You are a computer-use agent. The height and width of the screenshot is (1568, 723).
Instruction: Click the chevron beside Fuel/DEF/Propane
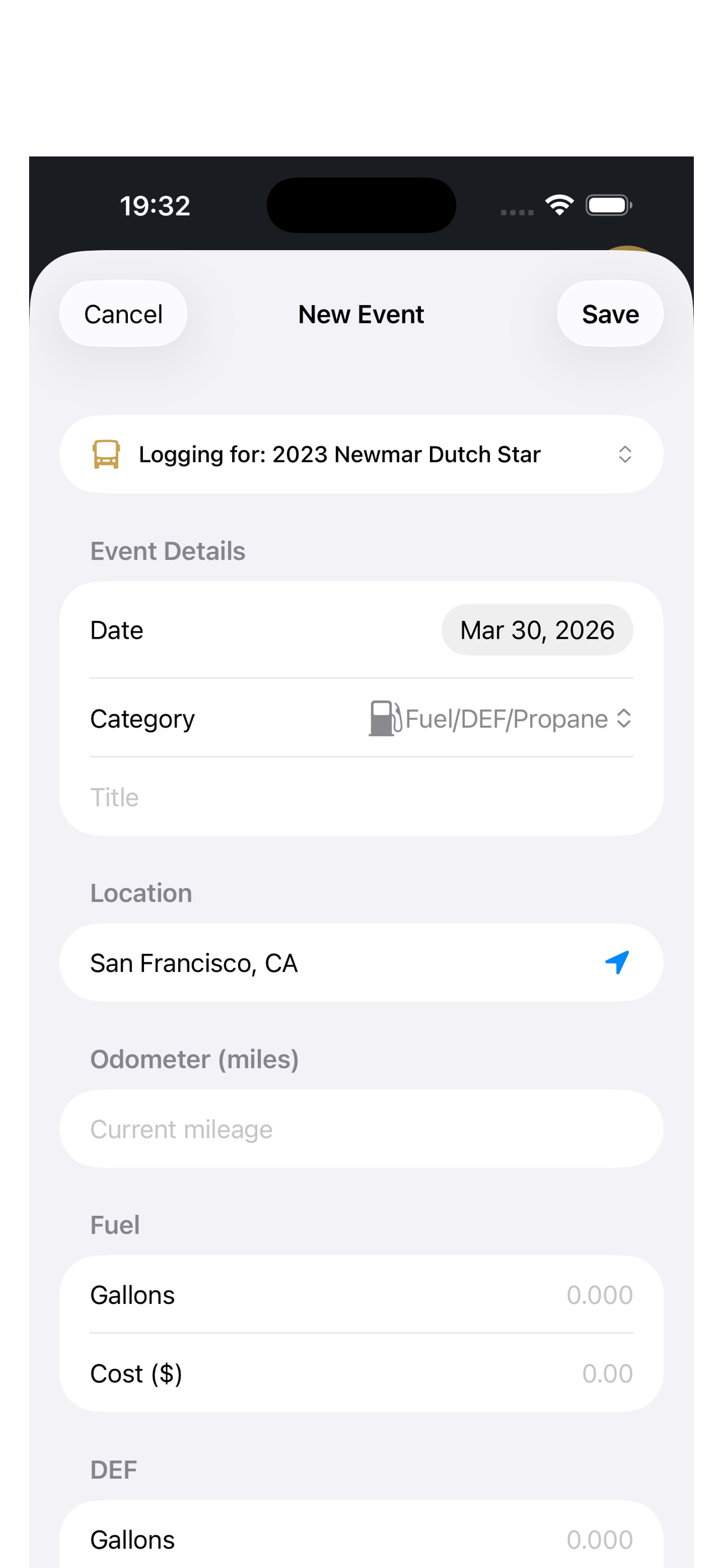624,719
